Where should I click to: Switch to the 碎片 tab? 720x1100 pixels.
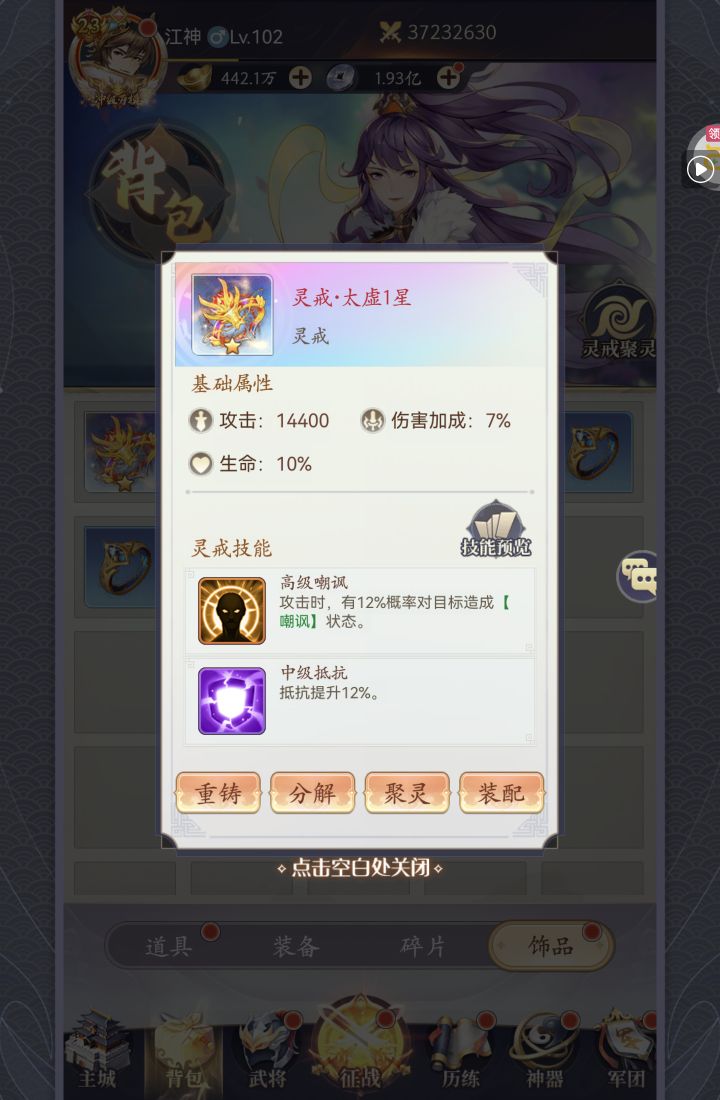(x=423, y=946)
